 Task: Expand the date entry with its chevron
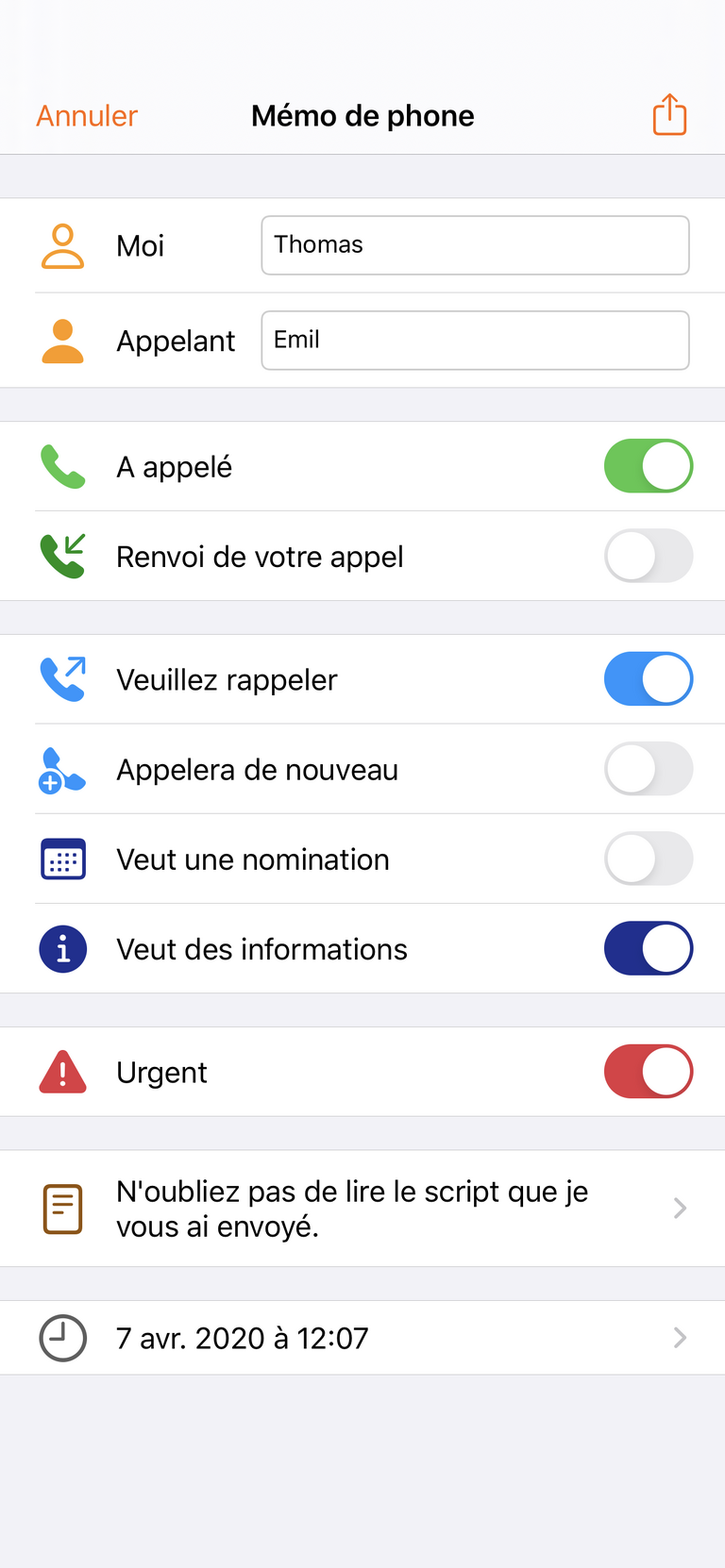tap(679, 1337)
